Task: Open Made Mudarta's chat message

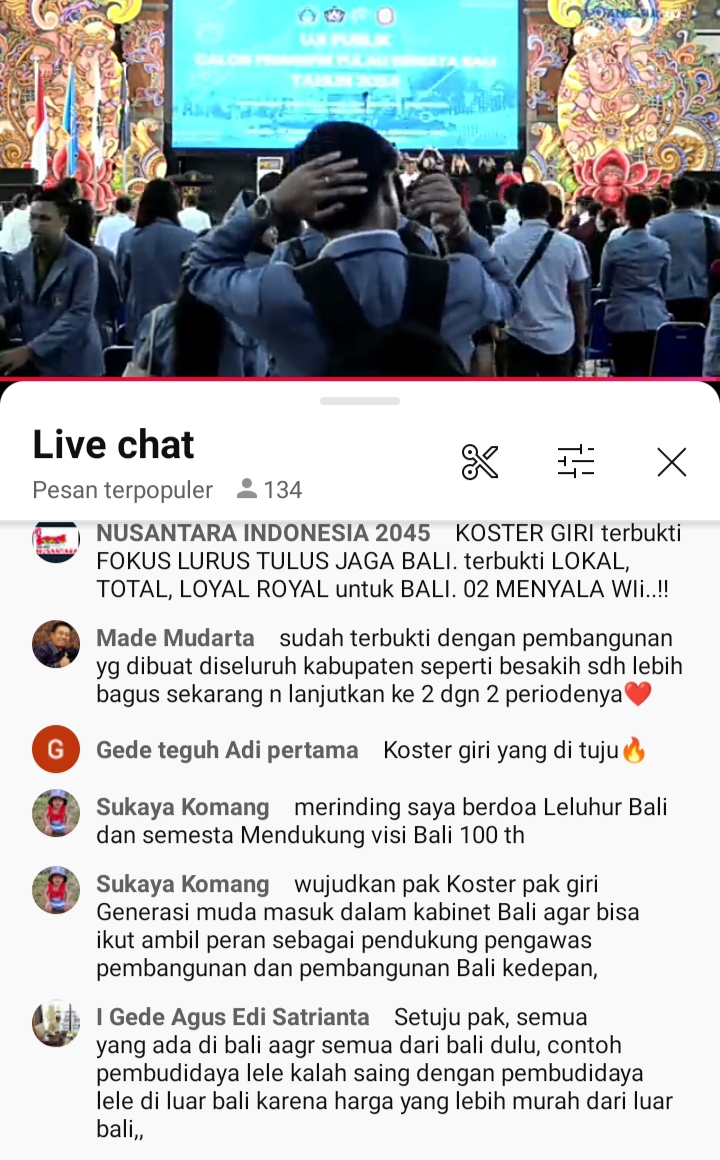Action: point(384,666)
